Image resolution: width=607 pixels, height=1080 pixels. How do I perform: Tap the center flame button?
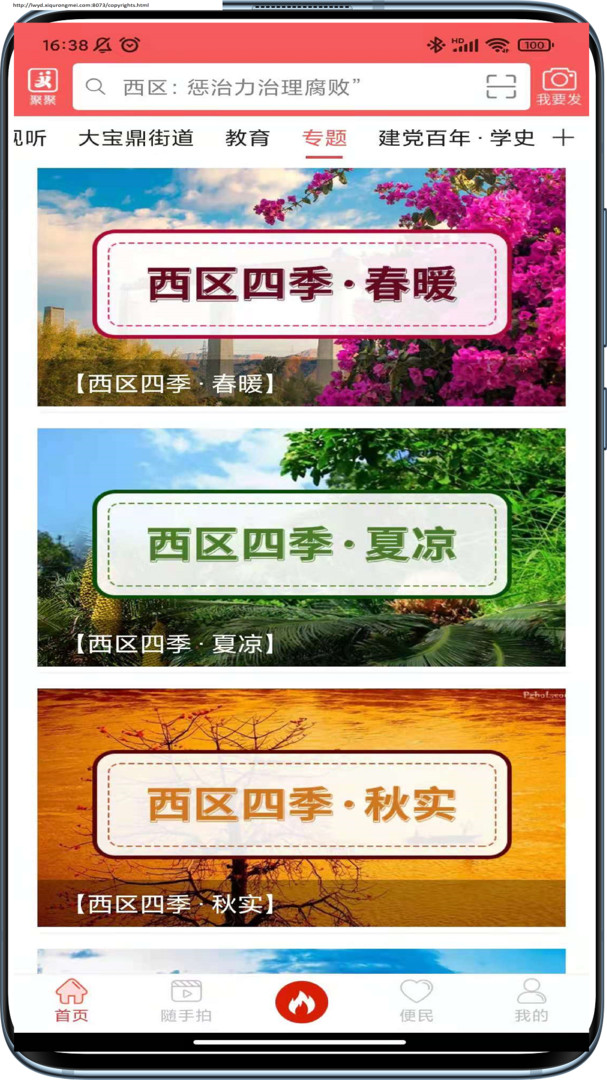(301, 1002)
